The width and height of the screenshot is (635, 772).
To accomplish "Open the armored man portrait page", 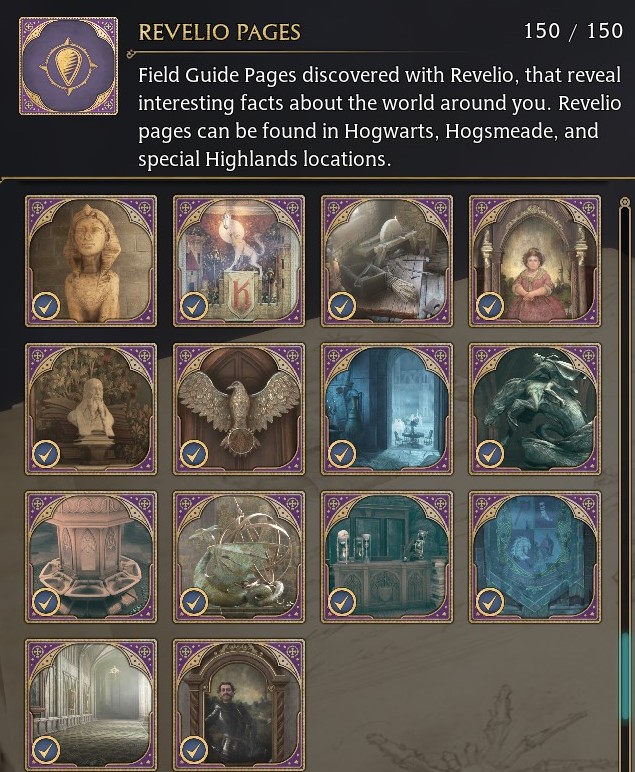I will (239, 704).
